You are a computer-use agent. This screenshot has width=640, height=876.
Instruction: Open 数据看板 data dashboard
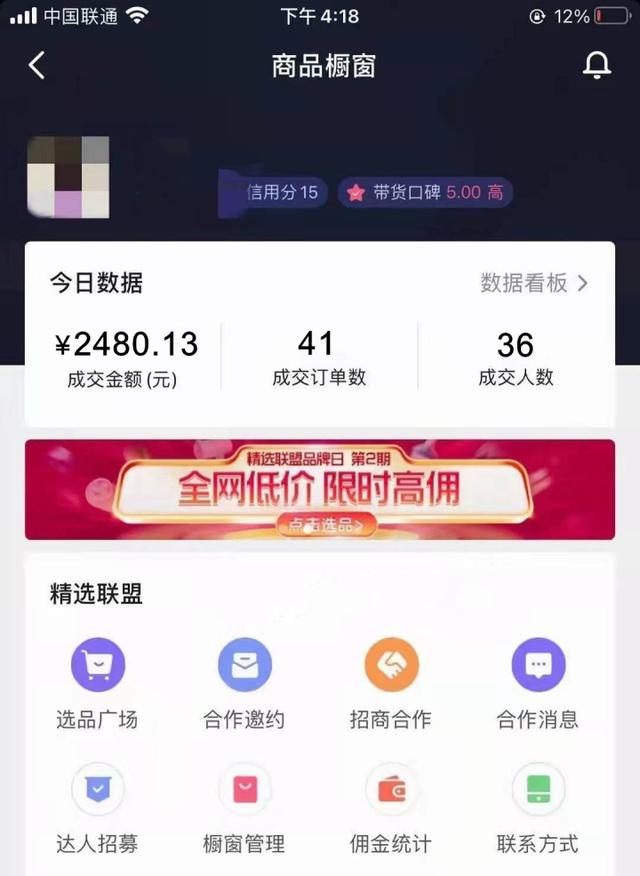(x=535, y=283)
